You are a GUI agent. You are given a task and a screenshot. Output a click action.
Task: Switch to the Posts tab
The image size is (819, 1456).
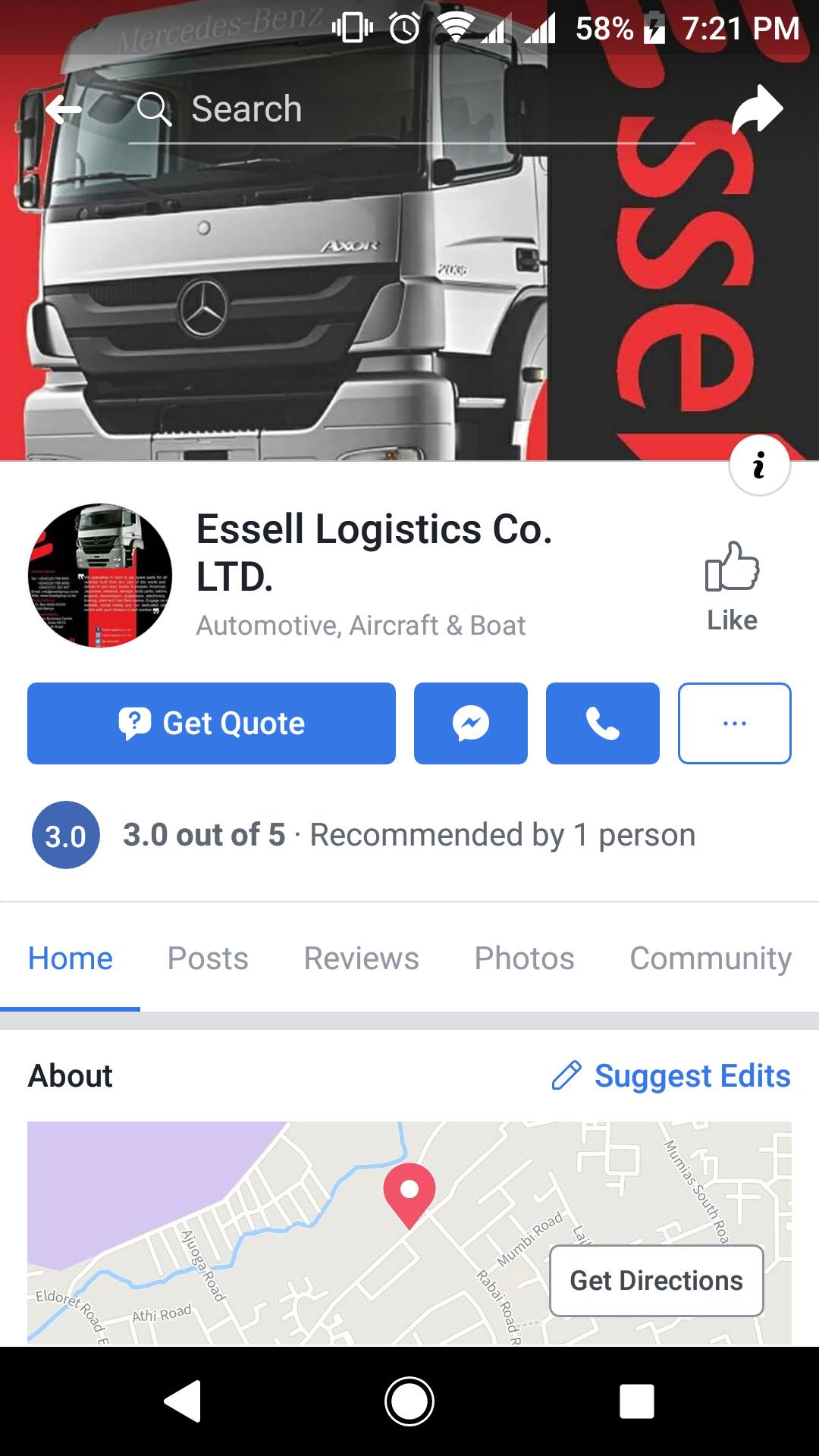point(208,959)
